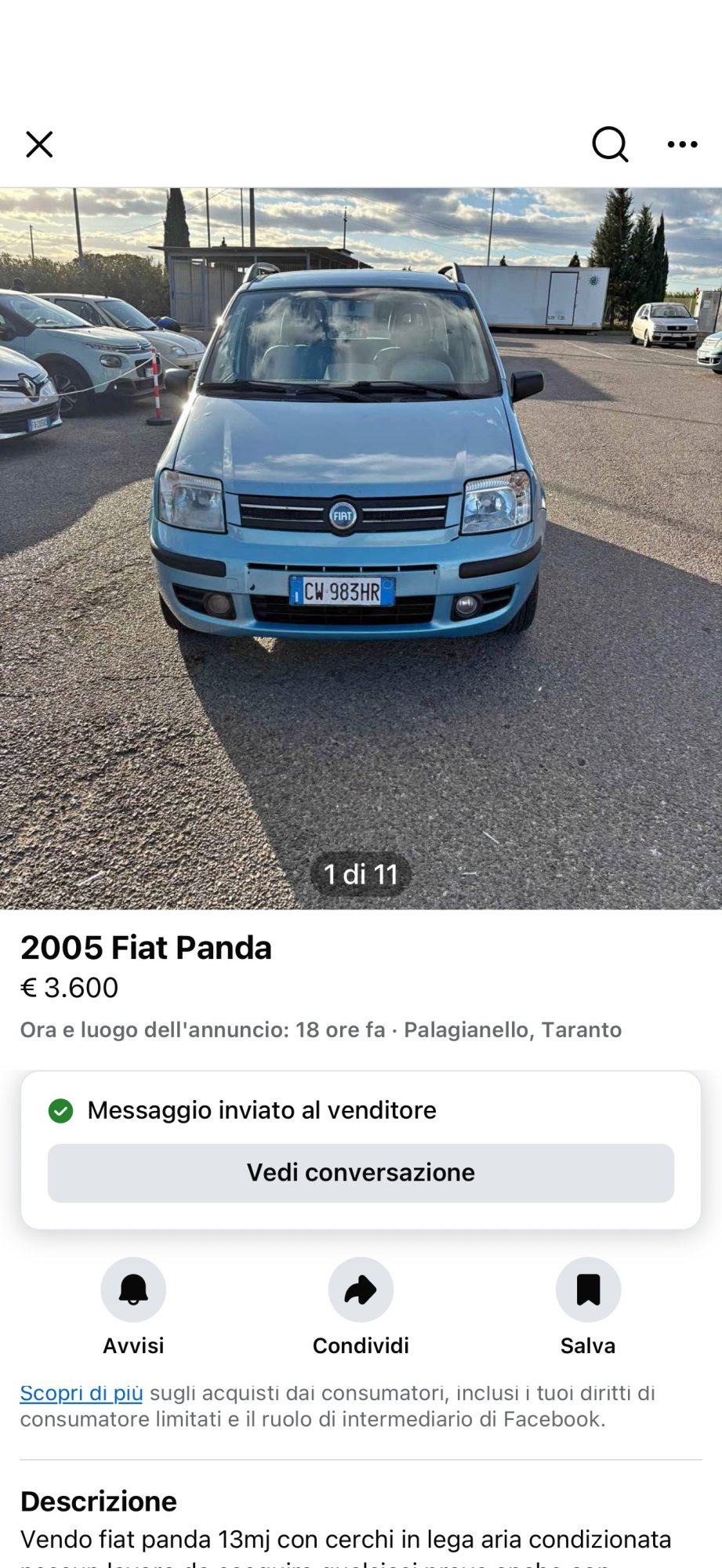Tap the Salva bookmark icon

[x=588, y=1290]
